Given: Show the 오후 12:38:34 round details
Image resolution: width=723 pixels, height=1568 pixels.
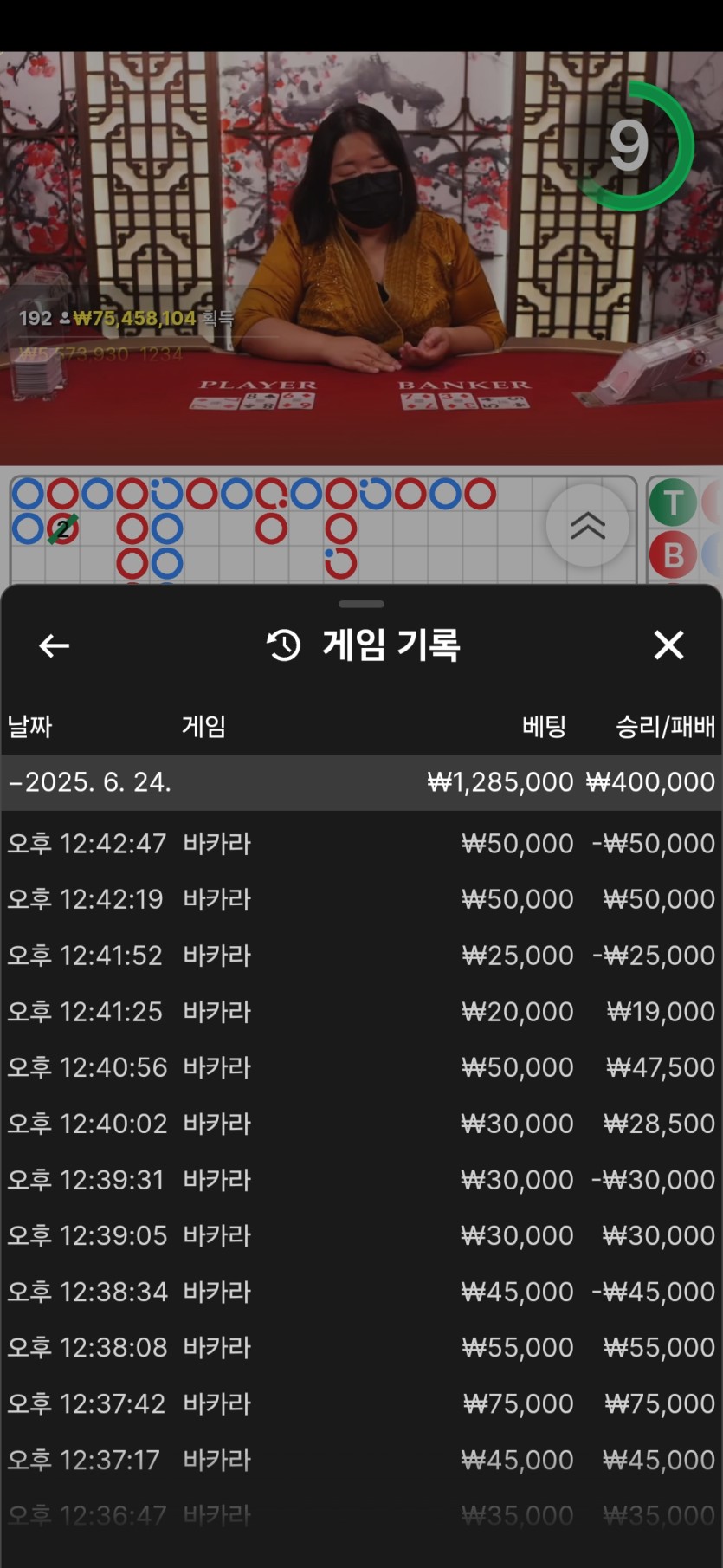Looking at the screenshot, I should pos(361,1292).
